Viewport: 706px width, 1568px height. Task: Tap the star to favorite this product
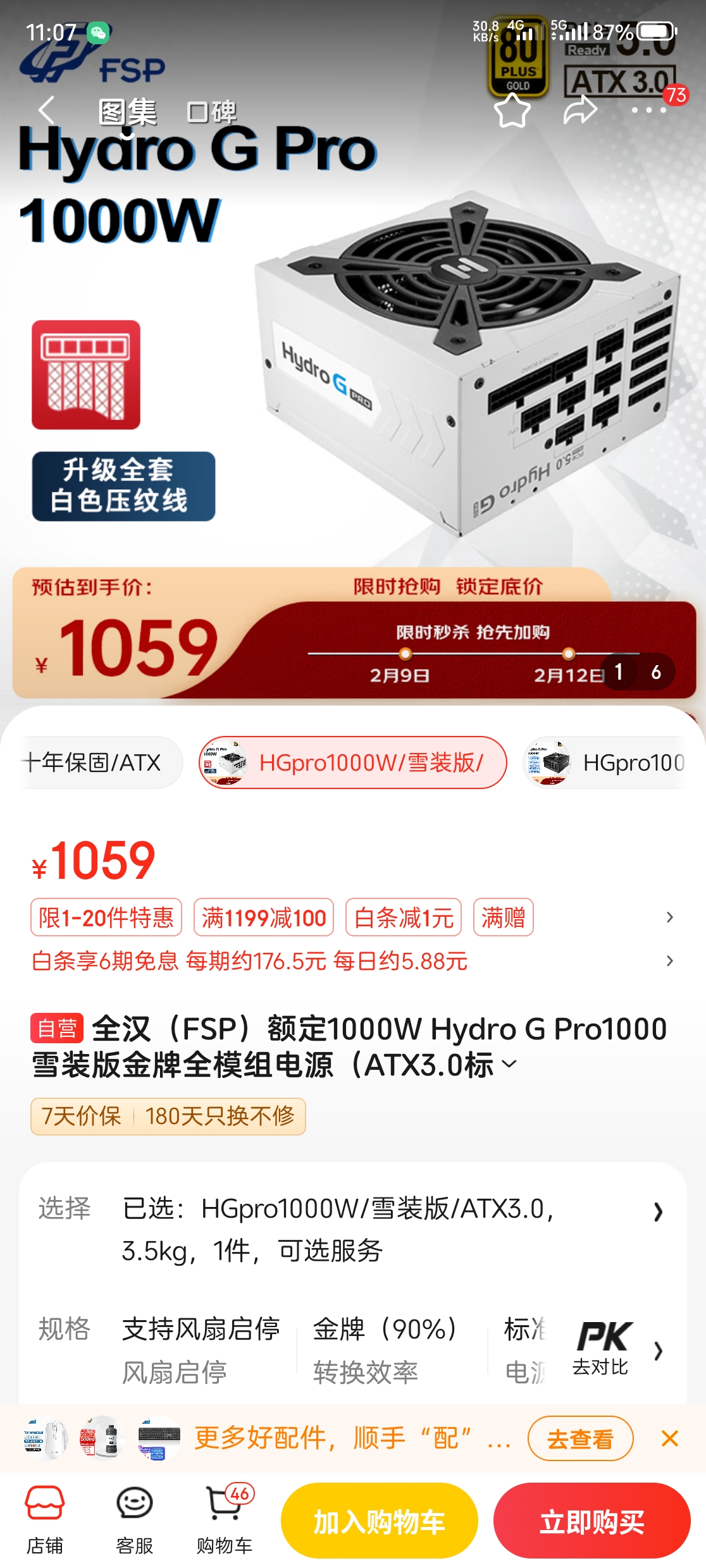[514, 110]
